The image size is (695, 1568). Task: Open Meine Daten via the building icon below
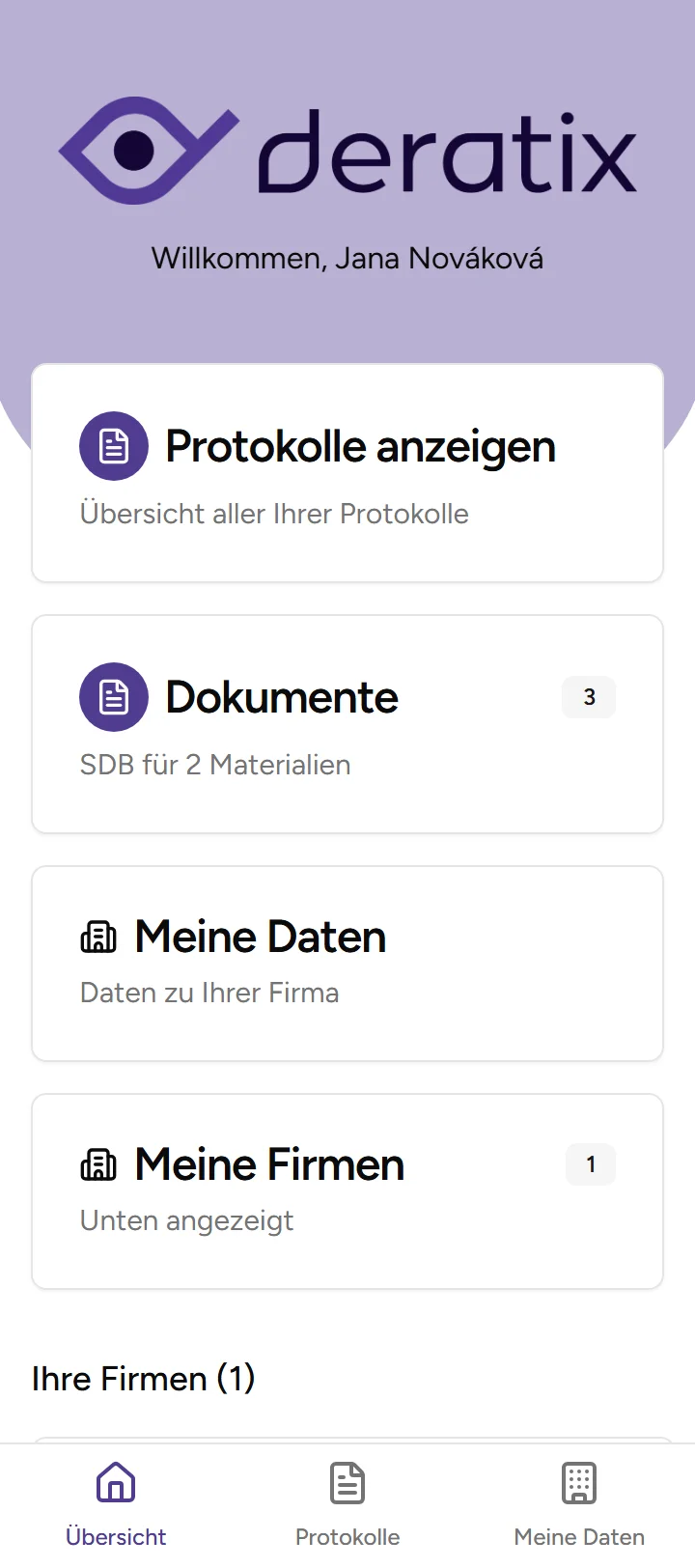(x=578, y=1482)
